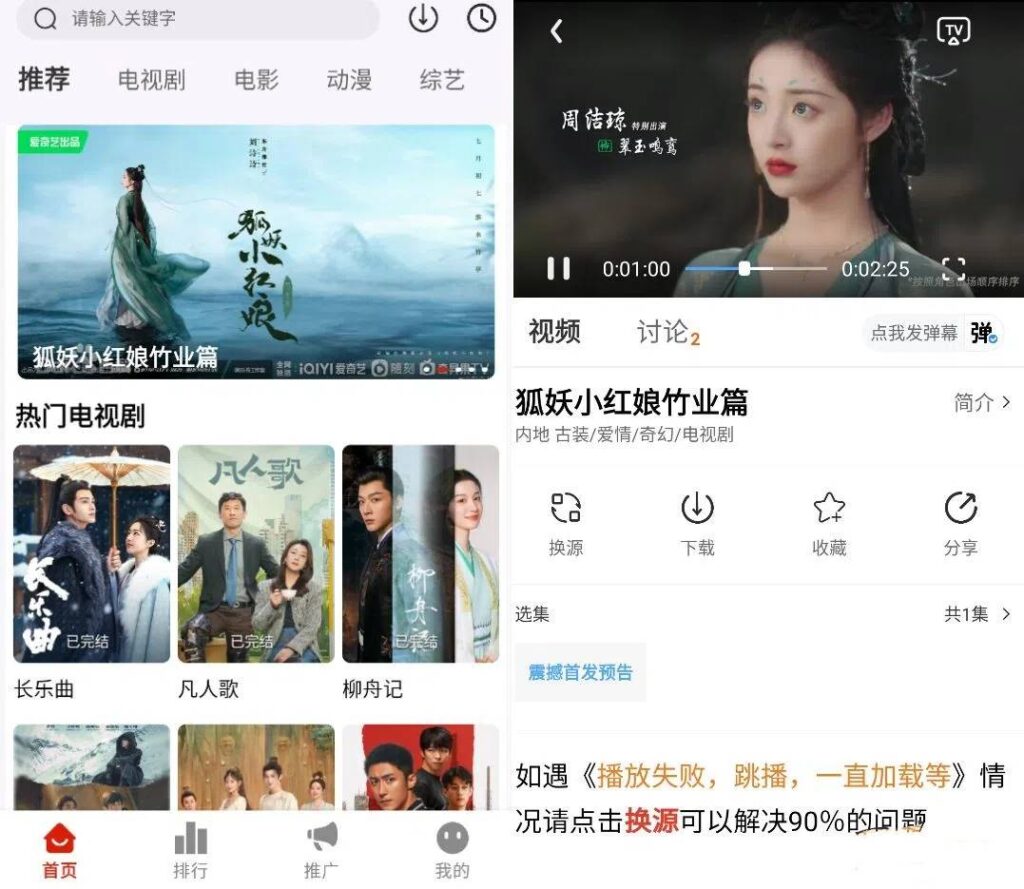This screenshot has width=1024, height=889.
Task: Open the keyword search box
Action: tap(200, 19)
